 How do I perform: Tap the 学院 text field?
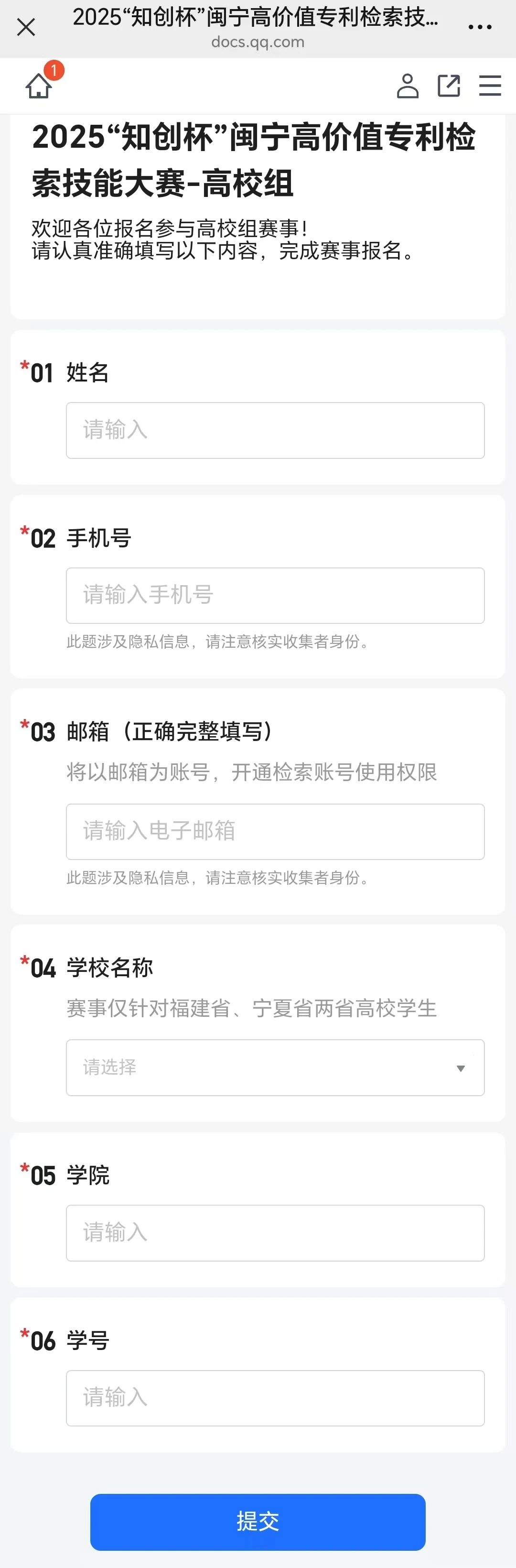pos(275,1233)
